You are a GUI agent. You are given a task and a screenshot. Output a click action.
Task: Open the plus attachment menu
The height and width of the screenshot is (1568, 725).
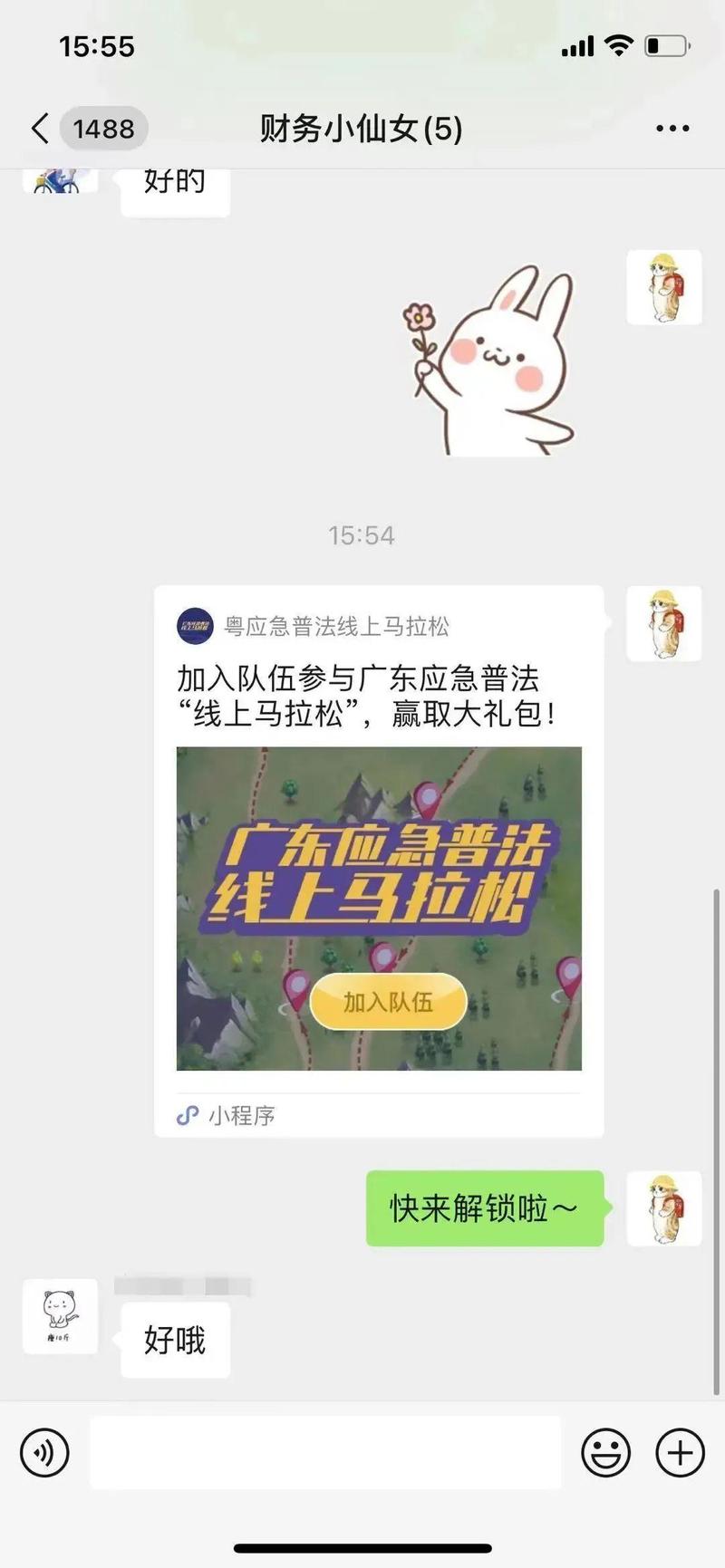click(680, 1453)
